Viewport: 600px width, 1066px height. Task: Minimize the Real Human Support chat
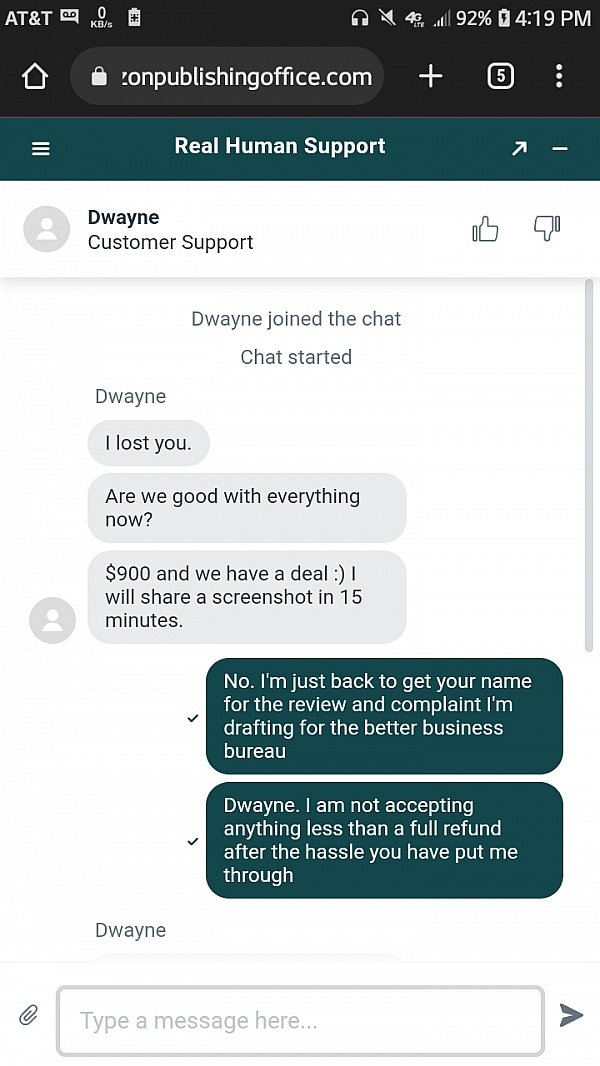(560, 148)
